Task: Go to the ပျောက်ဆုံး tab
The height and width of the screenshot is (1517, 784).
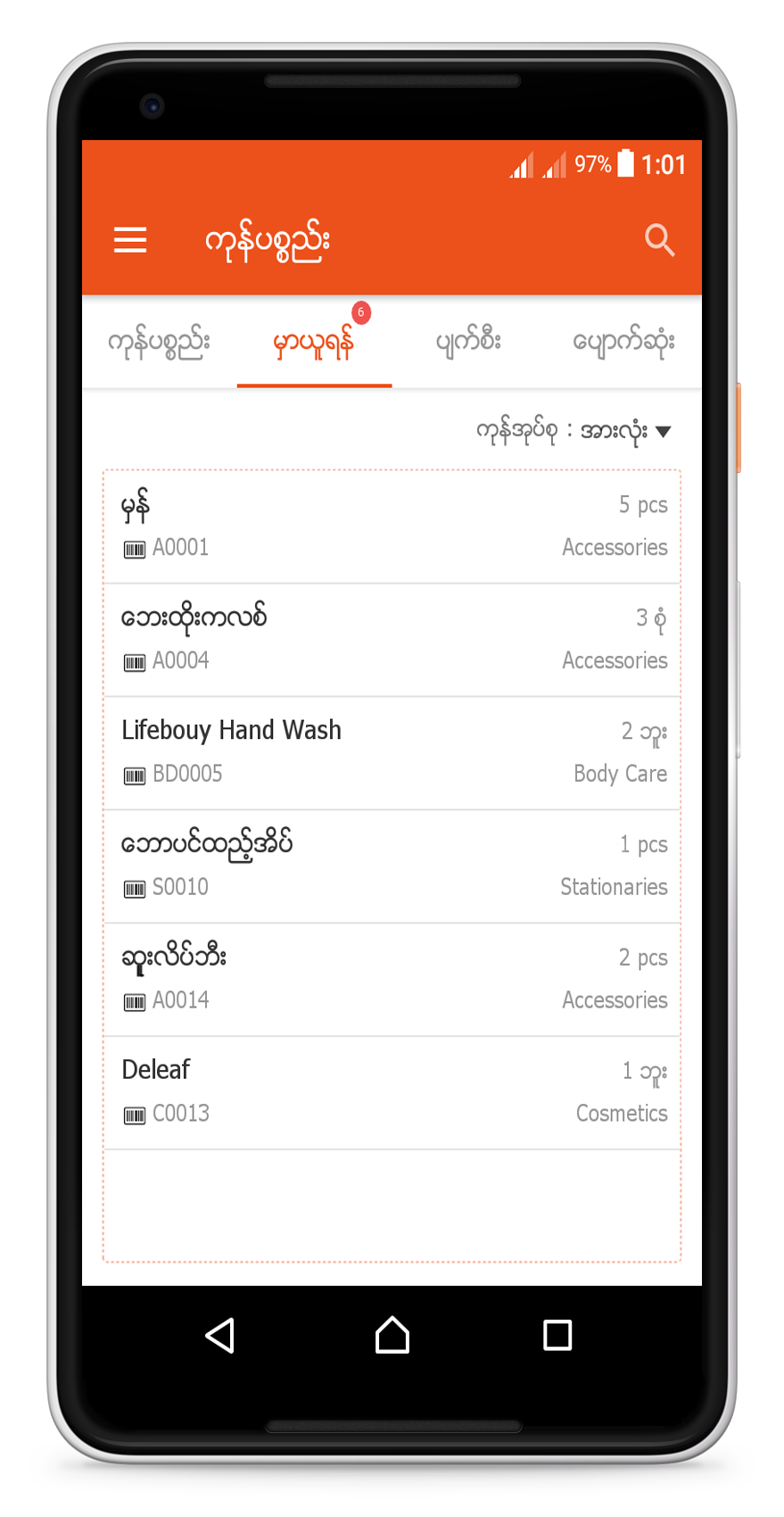Action: 623,343
